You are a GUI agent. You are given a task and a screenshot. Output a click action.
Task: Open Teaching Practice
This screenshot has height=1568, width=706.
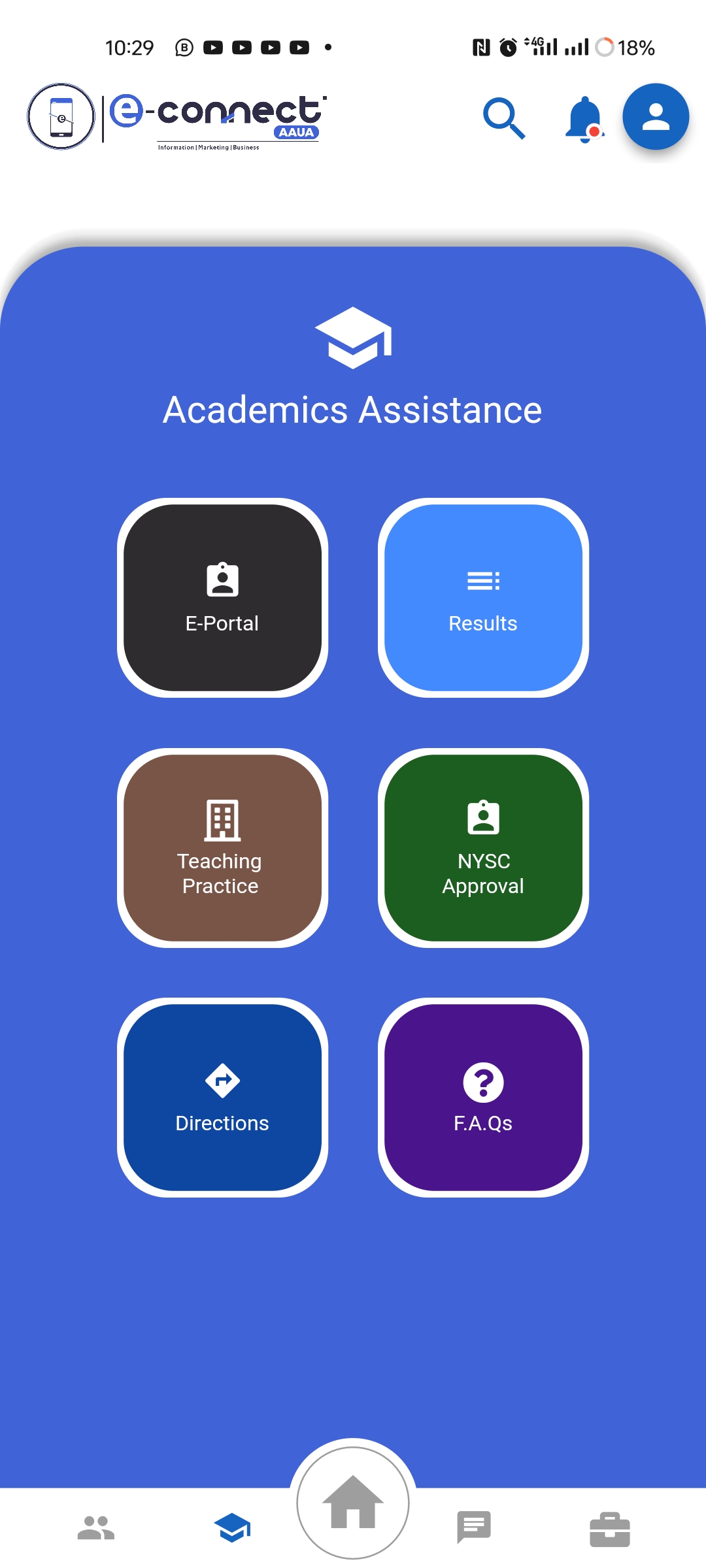coord(222,847)
